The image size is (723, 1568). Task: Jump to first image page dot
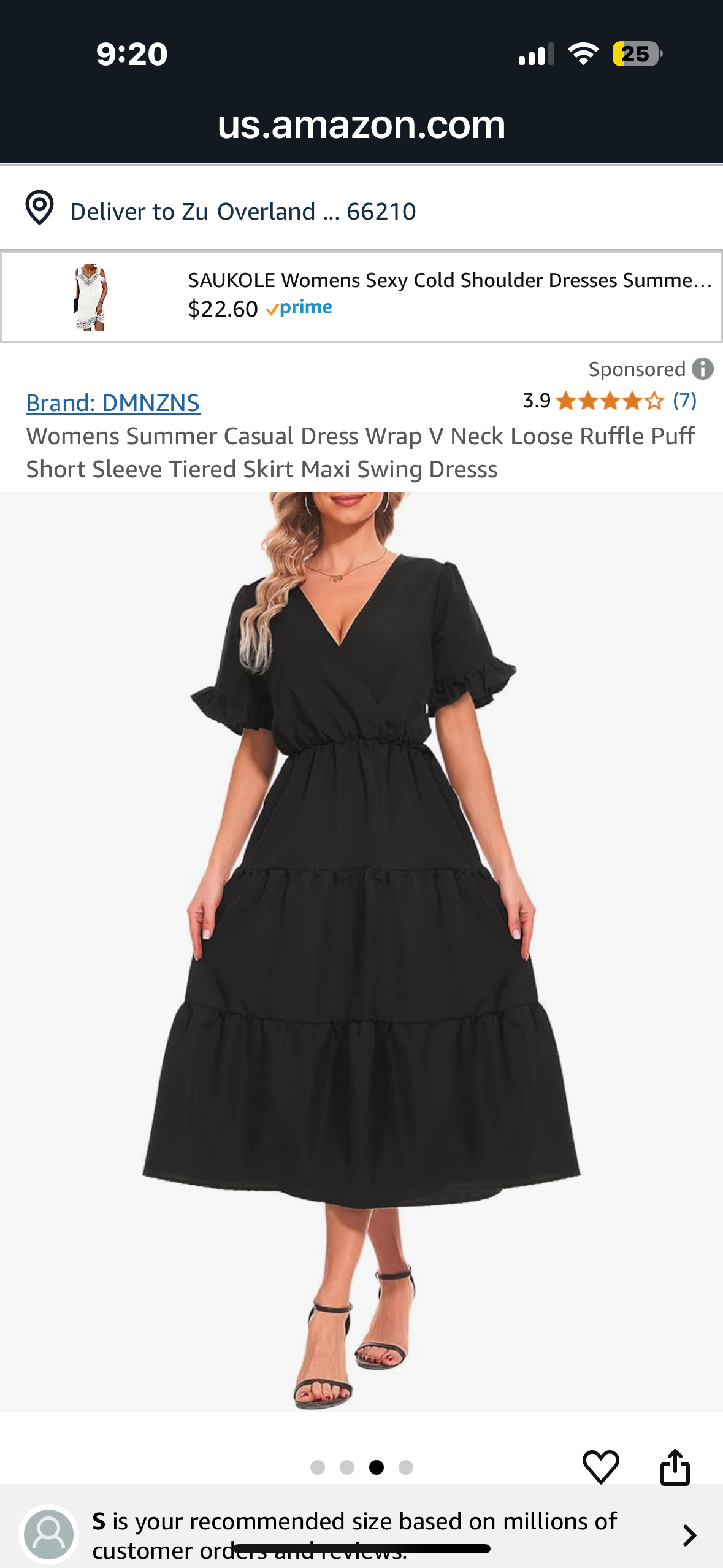318,1467
